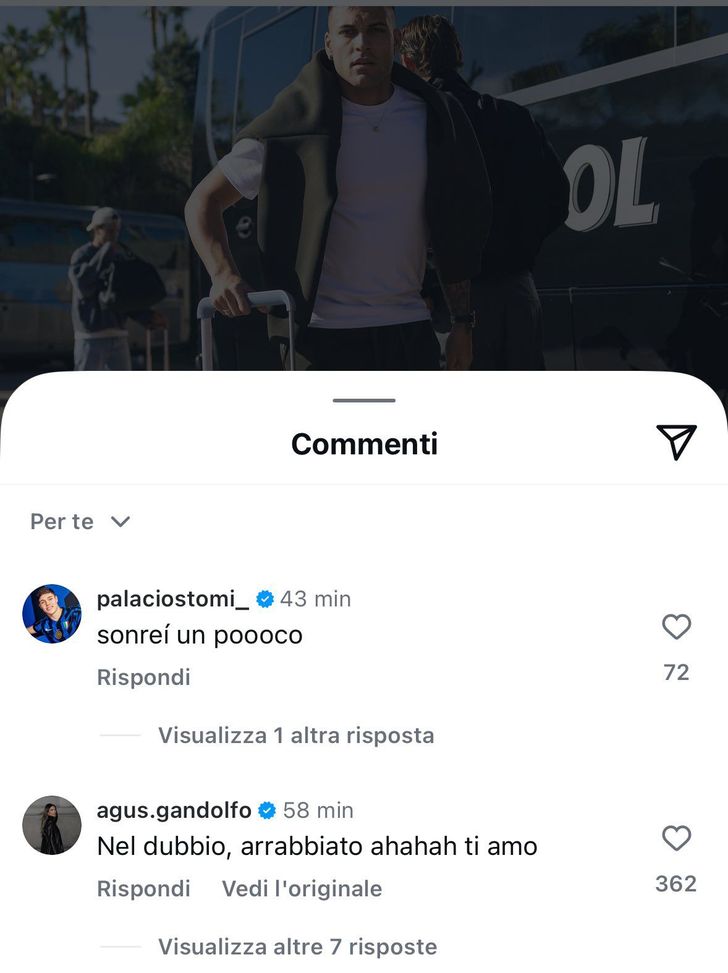Expand Visualizza altre 7 risposte

[299, 946]
